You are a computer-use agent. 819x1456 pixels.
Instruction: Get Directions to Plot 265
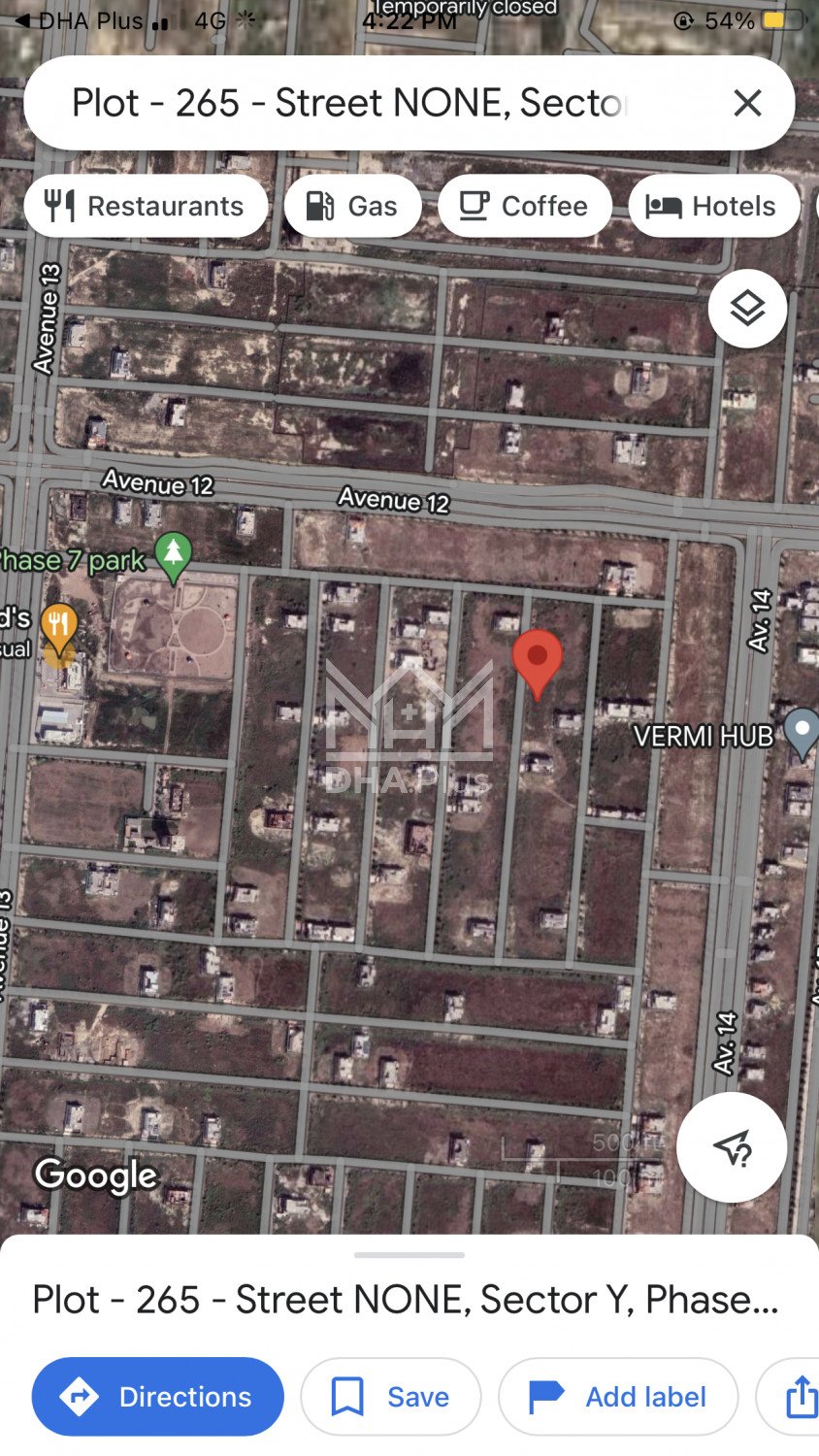tap(157, 1396)
